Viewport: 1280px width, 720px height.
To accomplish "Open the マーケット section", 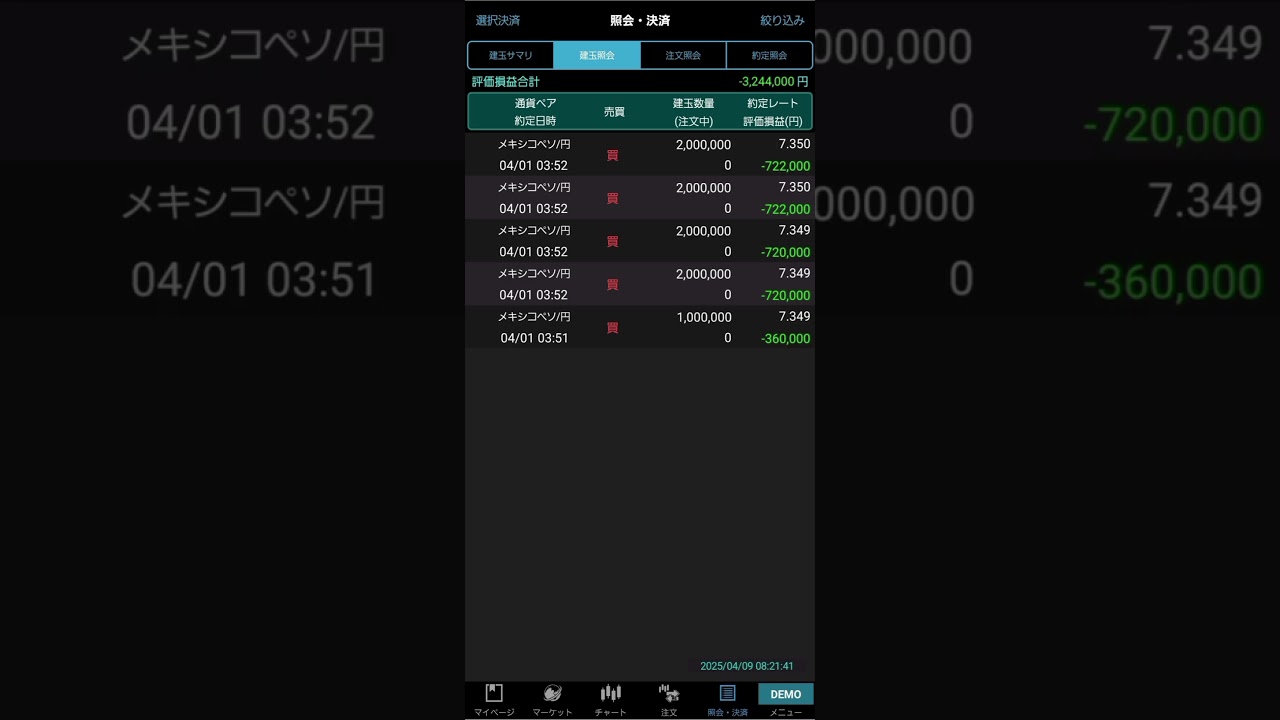I will pyautogui.click(x=552, y=700).
